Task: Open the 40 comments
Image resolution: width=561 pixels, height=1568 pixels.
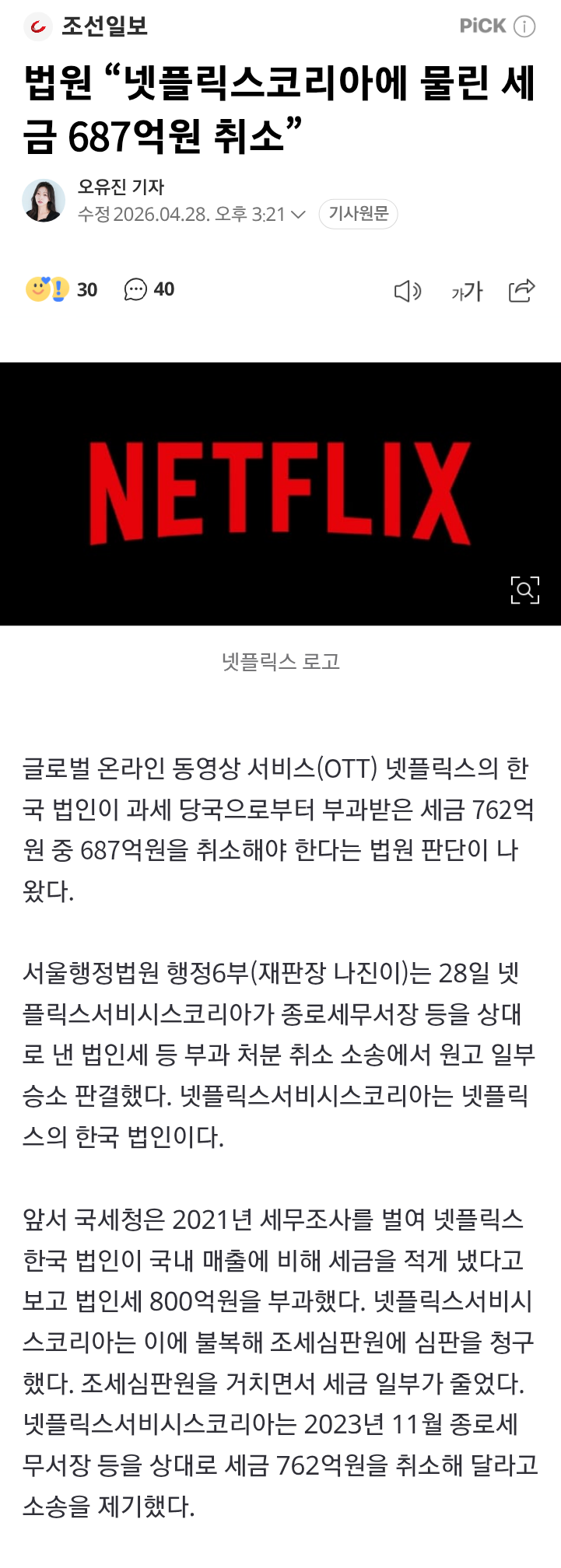Action: pyautogui.click(x=149, y=289)
